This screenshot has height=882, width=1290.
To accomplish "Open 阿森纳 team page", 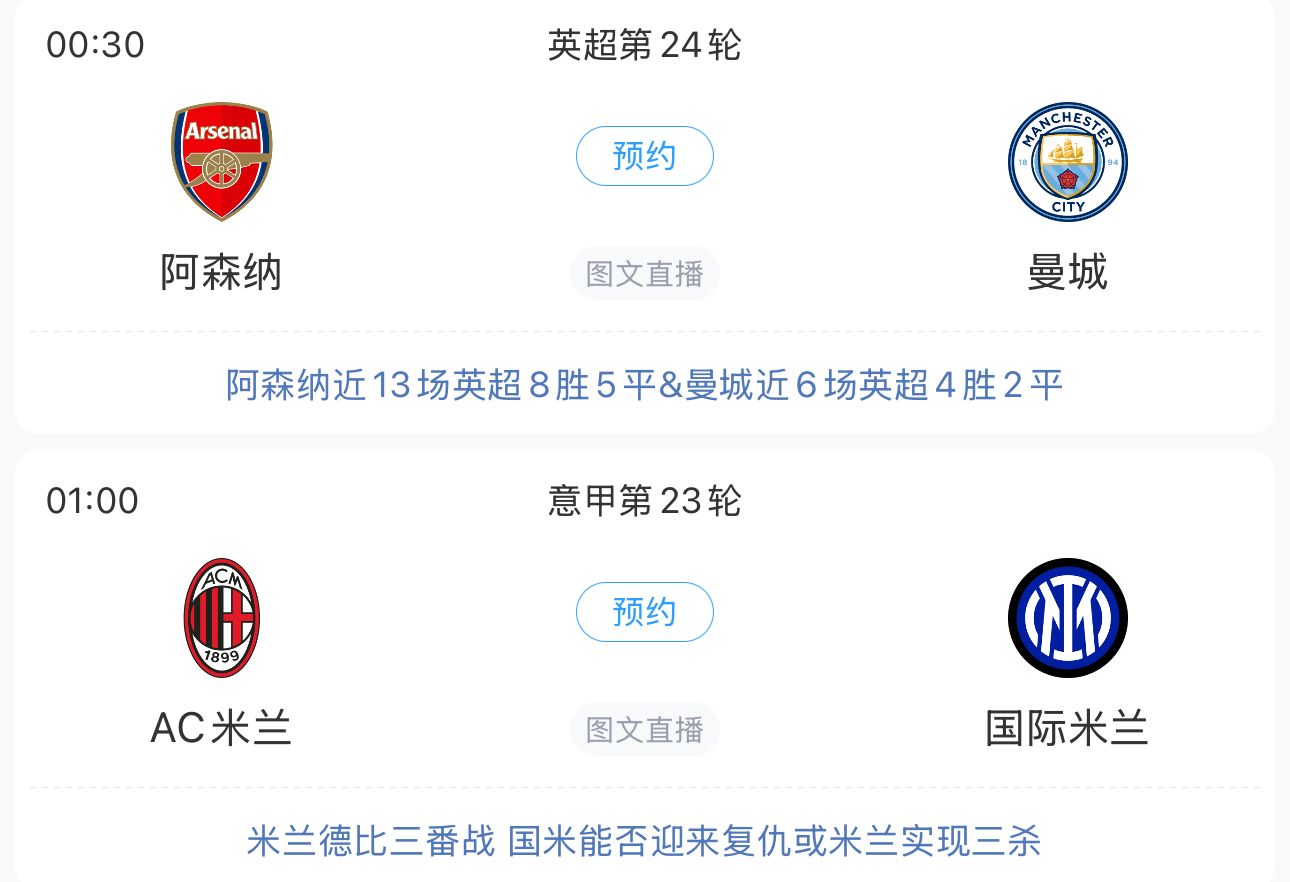I will (x=221, y=163).
